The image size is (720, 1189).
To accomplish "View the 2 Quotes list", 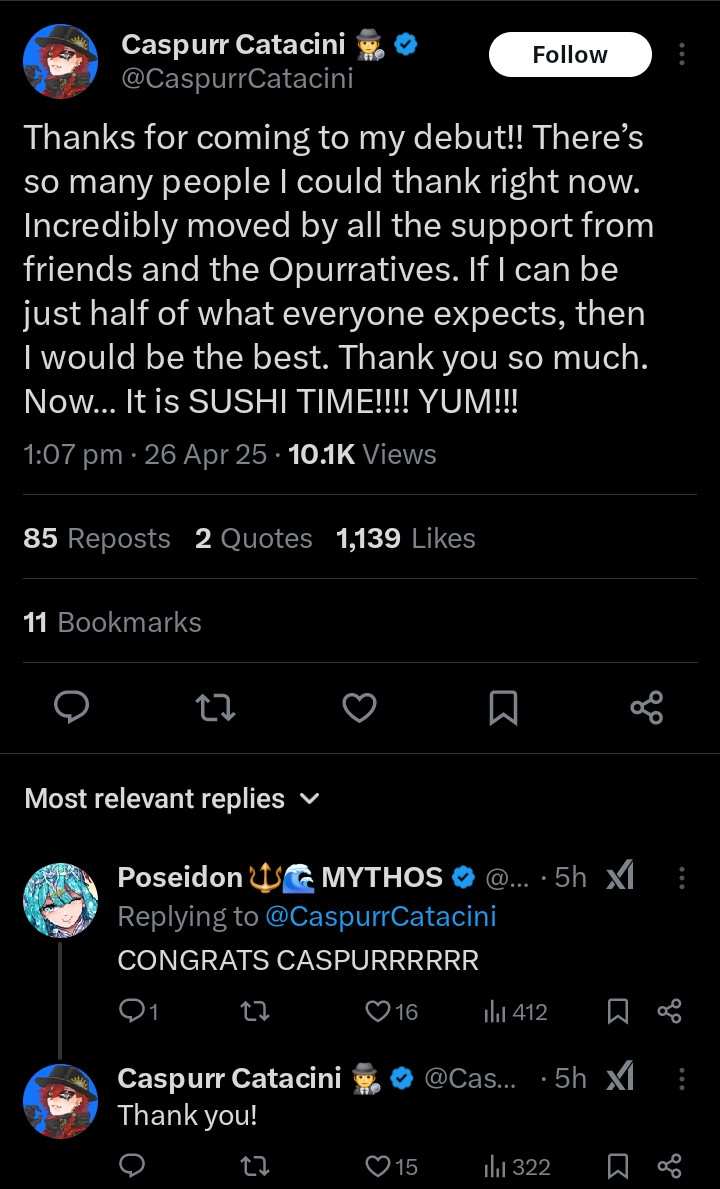I will tap(254, 538).
